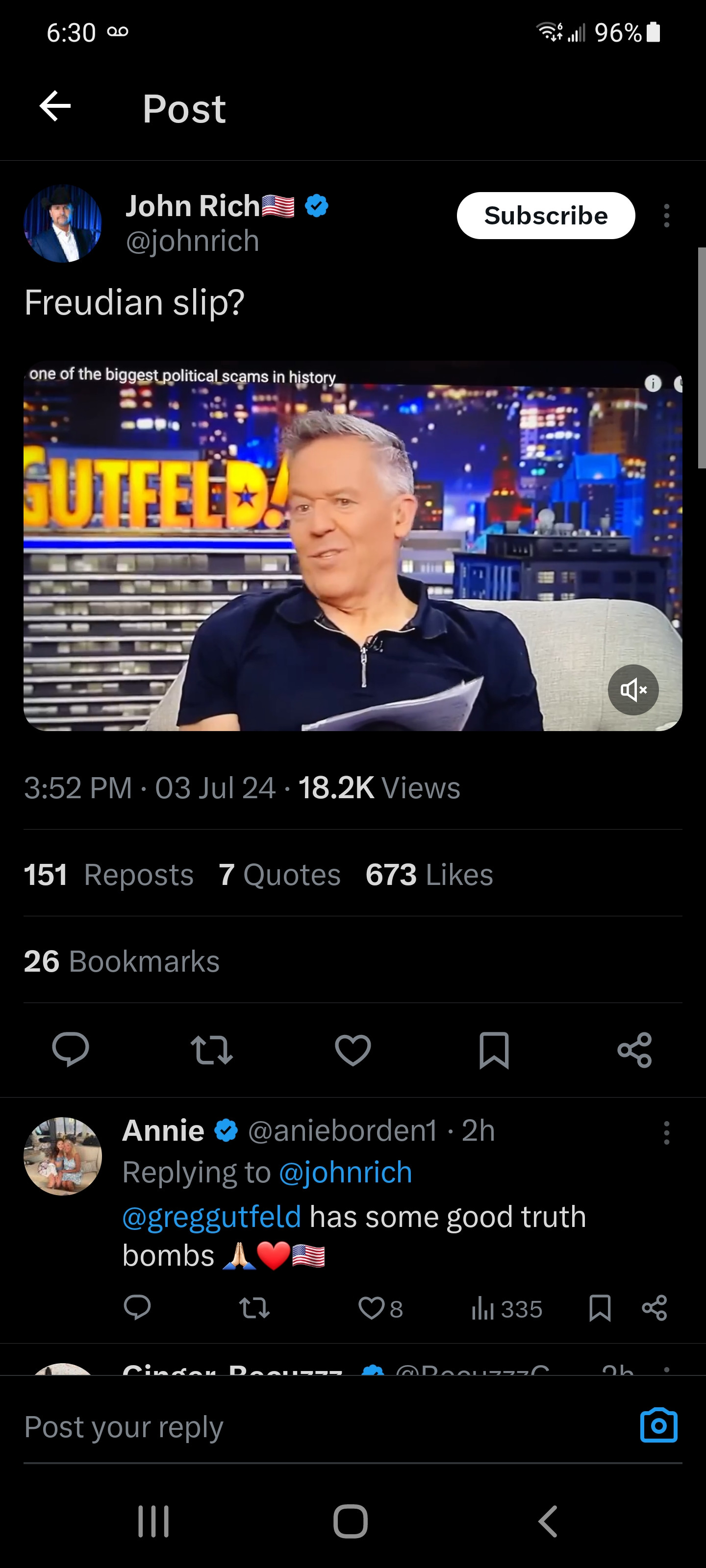This screenshot has height=1568, width=706.
Task: Repost John Rich's post
Action: pyautogui.click(x=211, y=1050)
